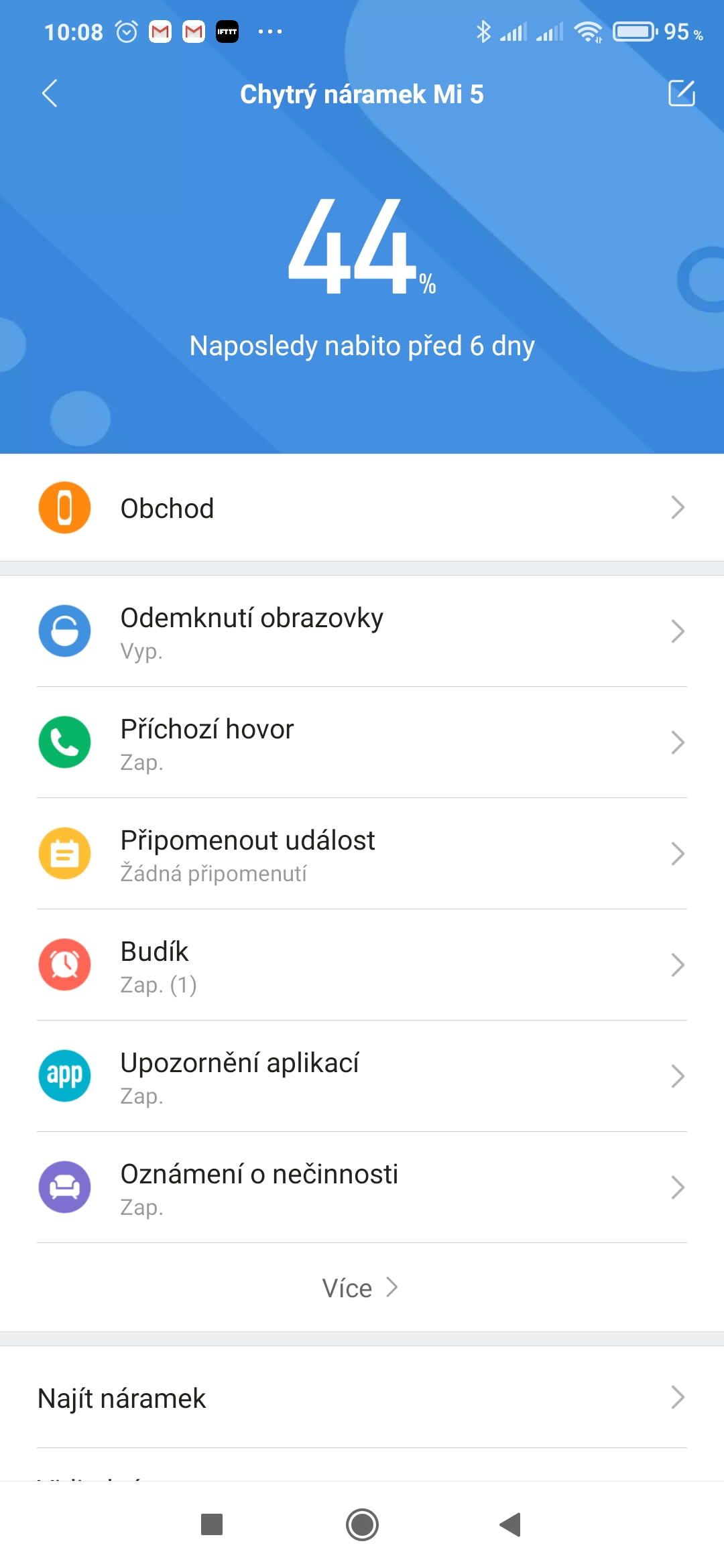Open Upozornění aplikací
Viewport: 724px width, 1568px height.
(x=362, y=1076)
